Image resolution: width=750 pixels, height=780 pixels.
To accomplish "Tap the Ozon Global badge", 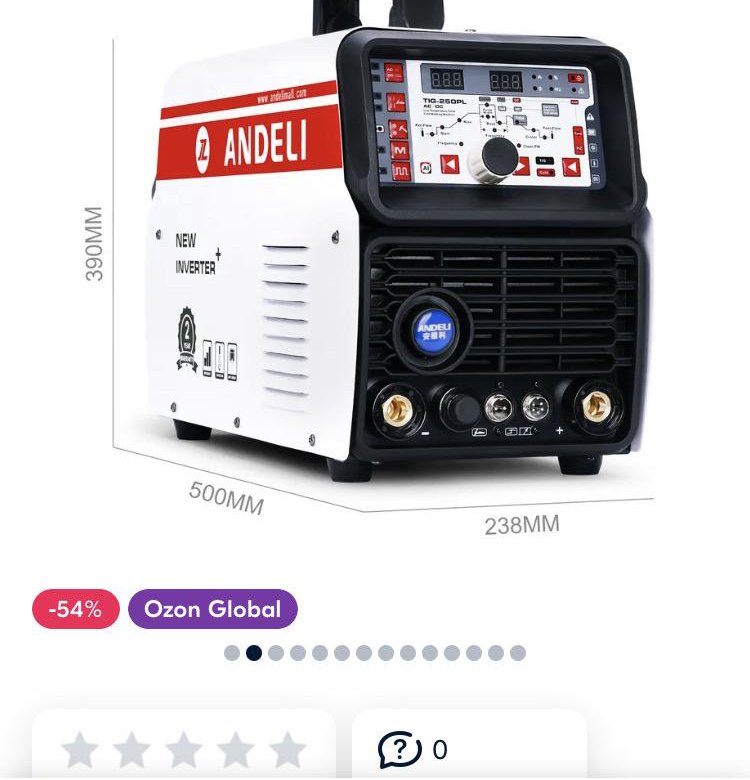I will tap(212, 609).
